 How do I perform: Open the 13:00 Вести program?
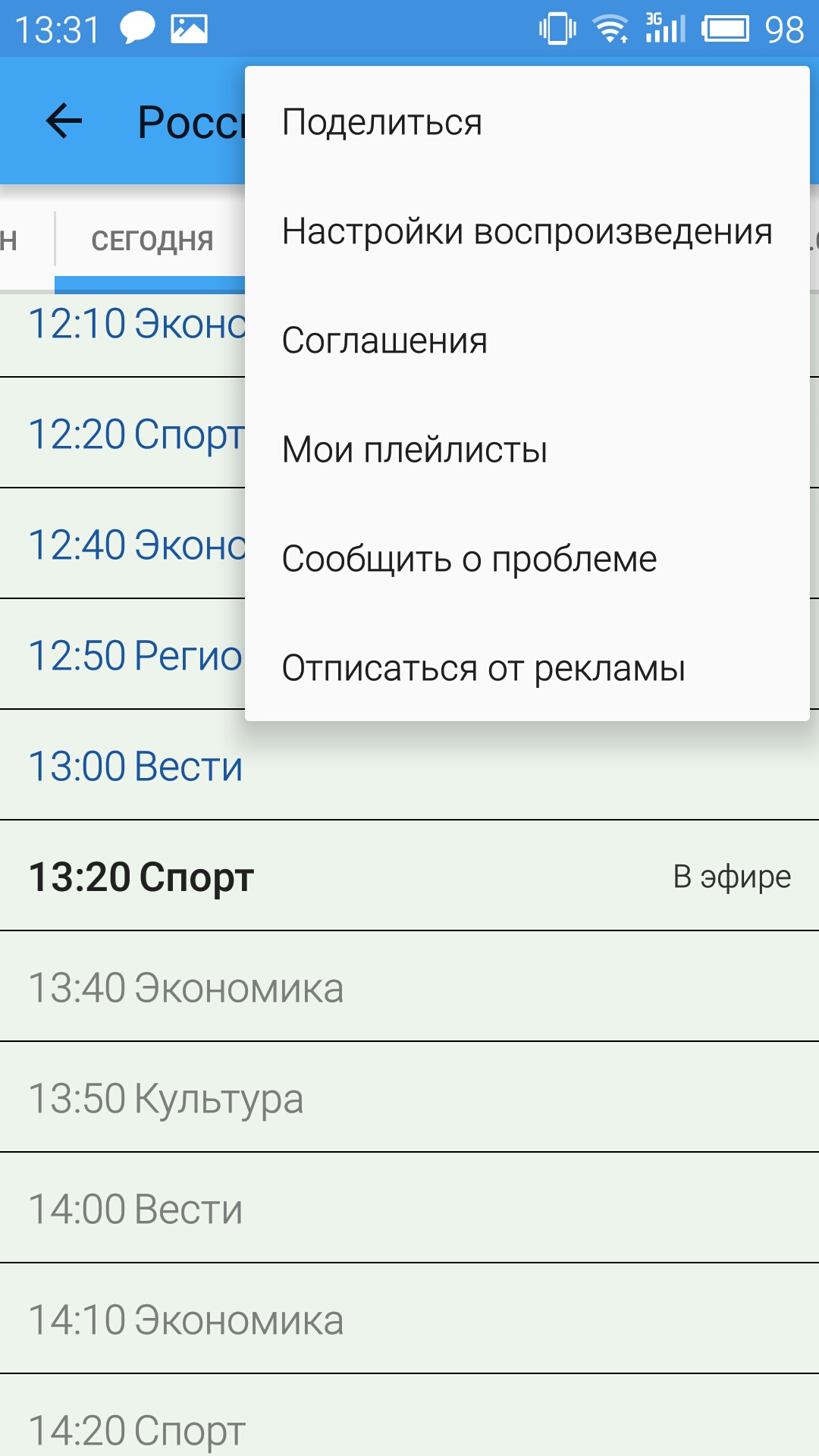pyautogui.click(x=136, y=766)
